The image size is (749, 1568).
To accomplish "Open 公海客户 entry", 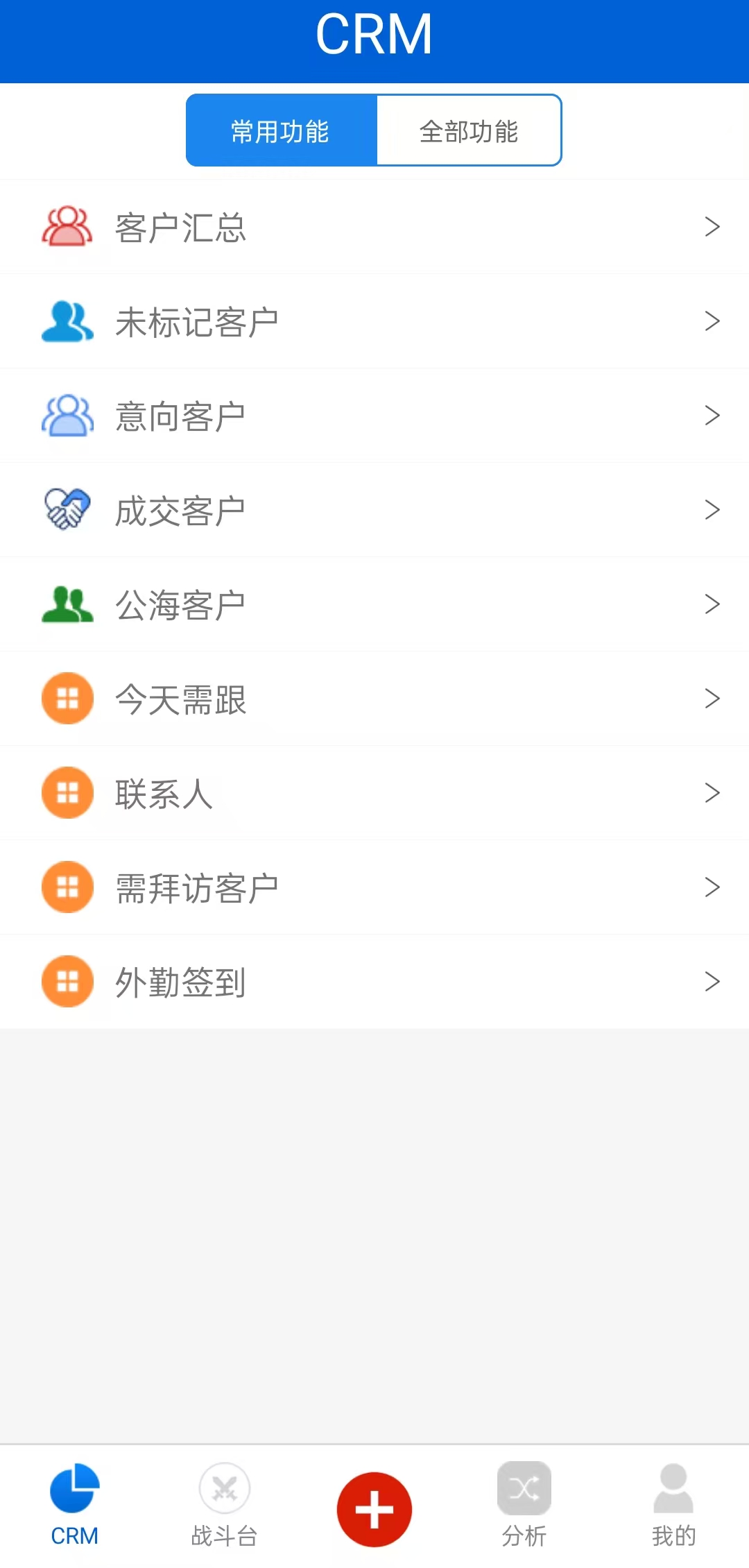I will 374,604.
